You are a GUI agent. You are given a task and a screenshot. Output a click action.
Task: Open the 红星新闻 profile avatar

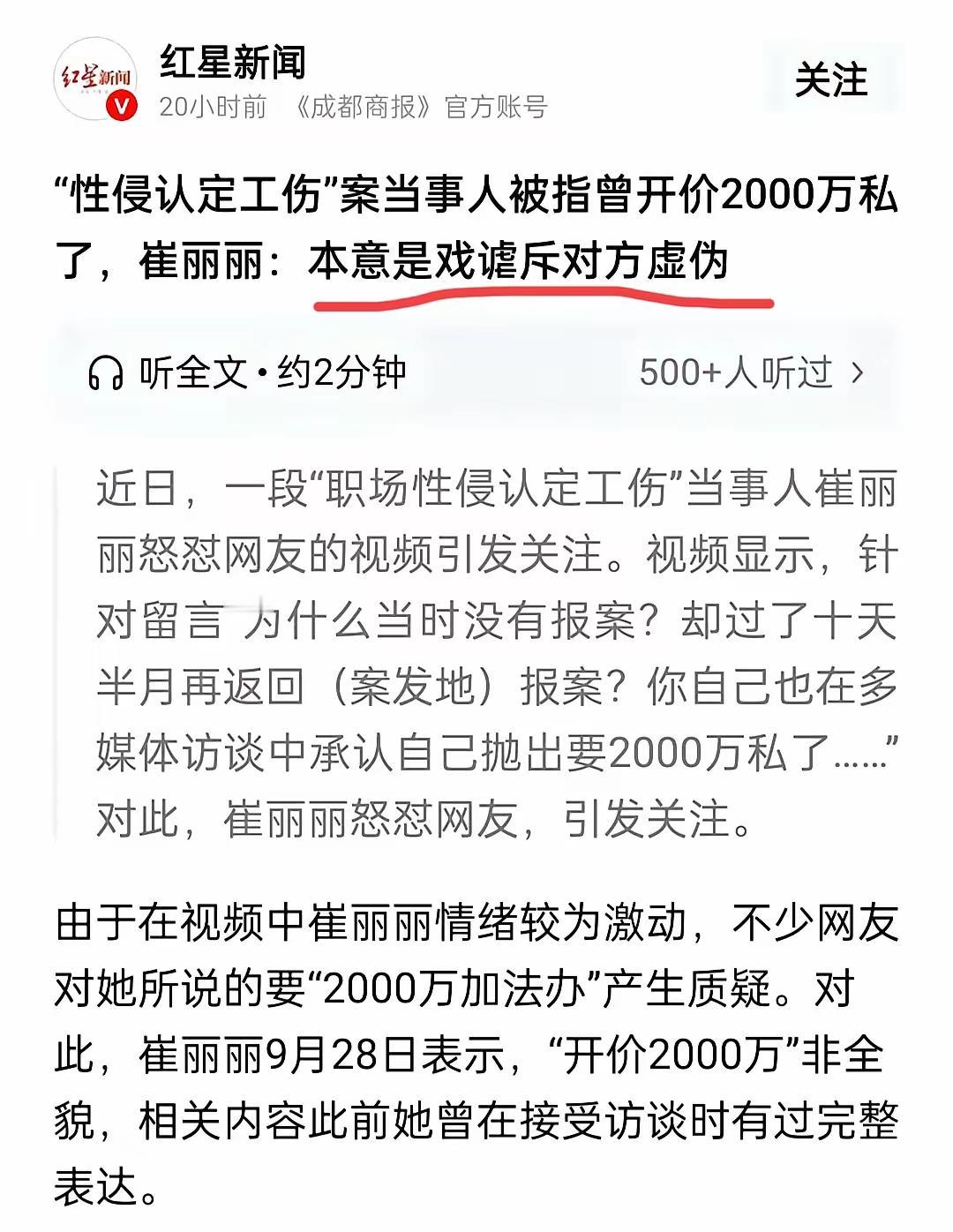tap(96, 80)
